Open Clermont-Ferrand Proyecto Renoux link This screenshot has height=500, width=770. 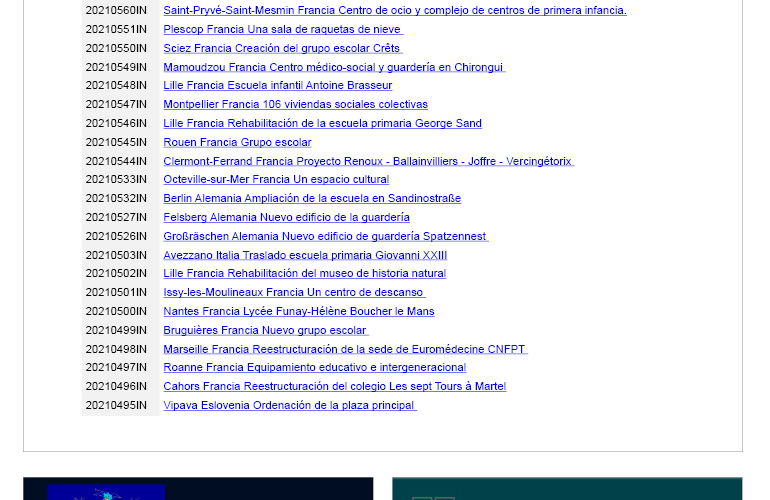point(367,162)
